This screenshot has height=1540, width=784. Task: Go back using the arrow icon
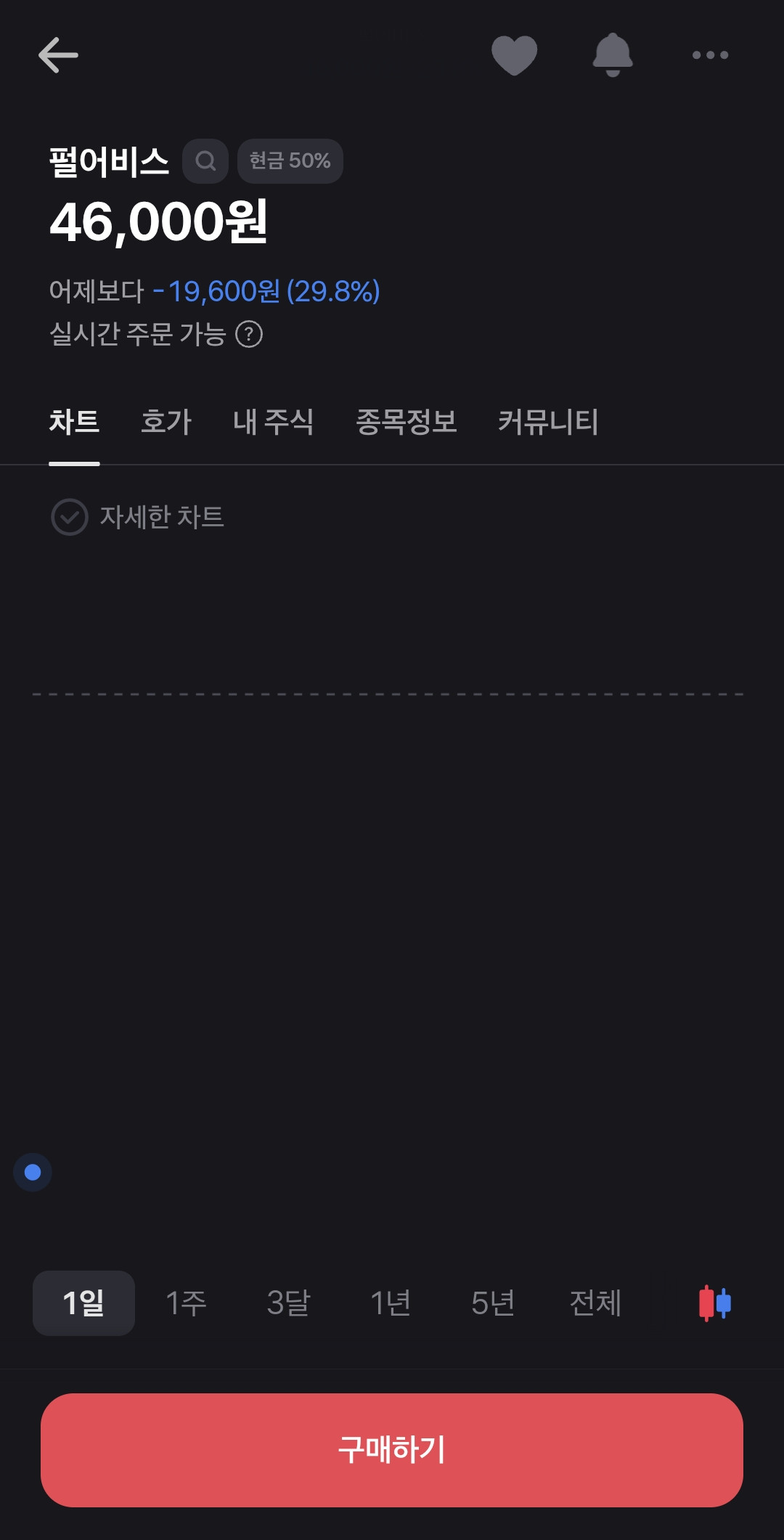click(x=58, y=55)
